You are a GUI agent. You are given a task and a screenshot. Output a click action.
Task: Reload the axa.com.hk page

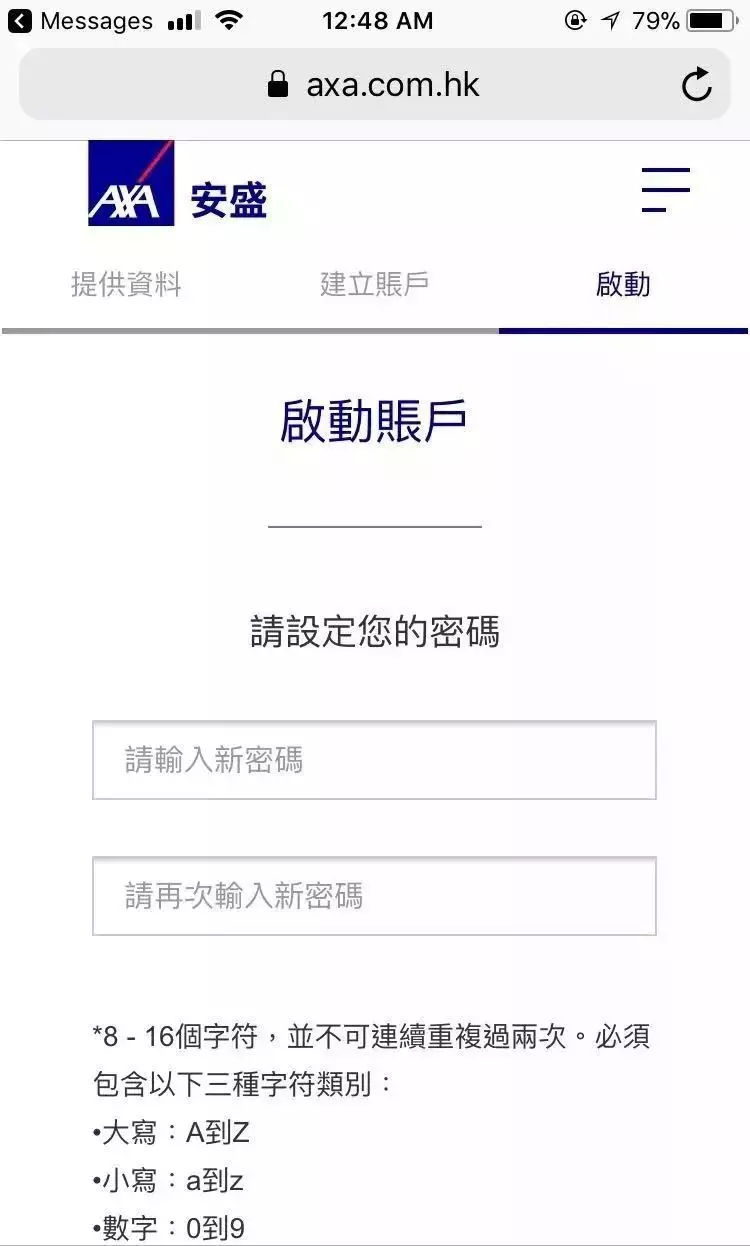(697, 85)
